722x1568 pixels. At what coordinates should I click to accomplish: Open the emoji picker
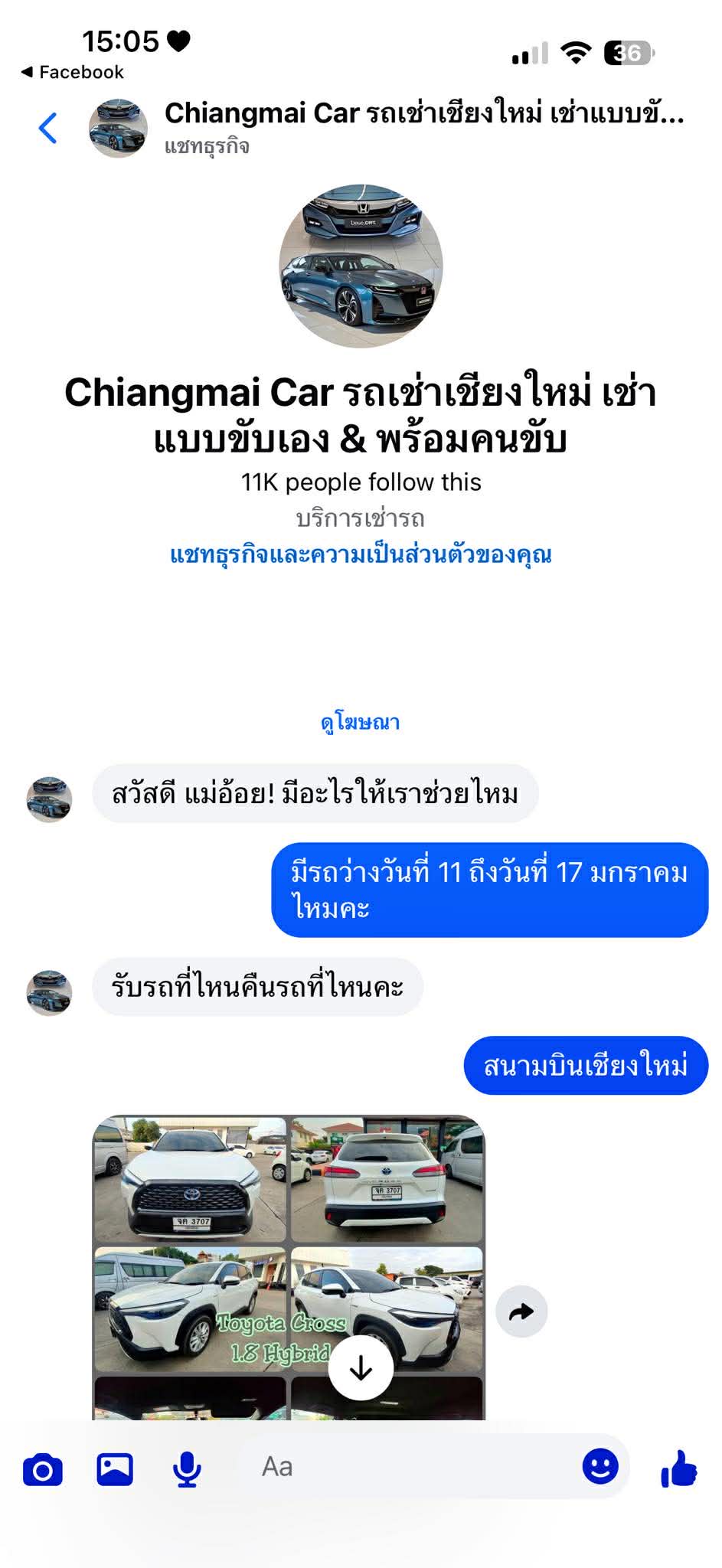[600, 1467]
